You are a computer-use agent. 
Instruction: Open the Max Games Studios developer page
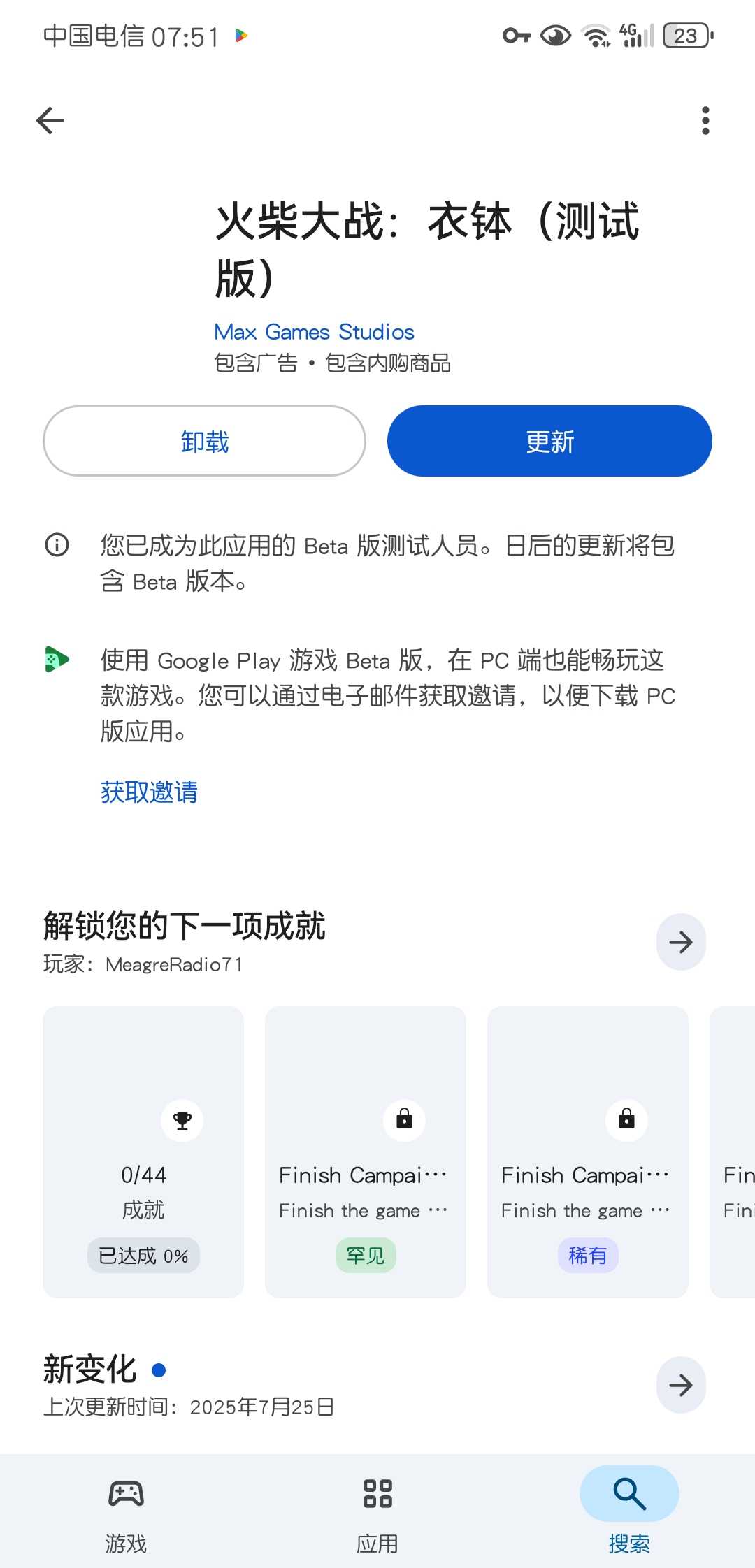pos(314,332)
